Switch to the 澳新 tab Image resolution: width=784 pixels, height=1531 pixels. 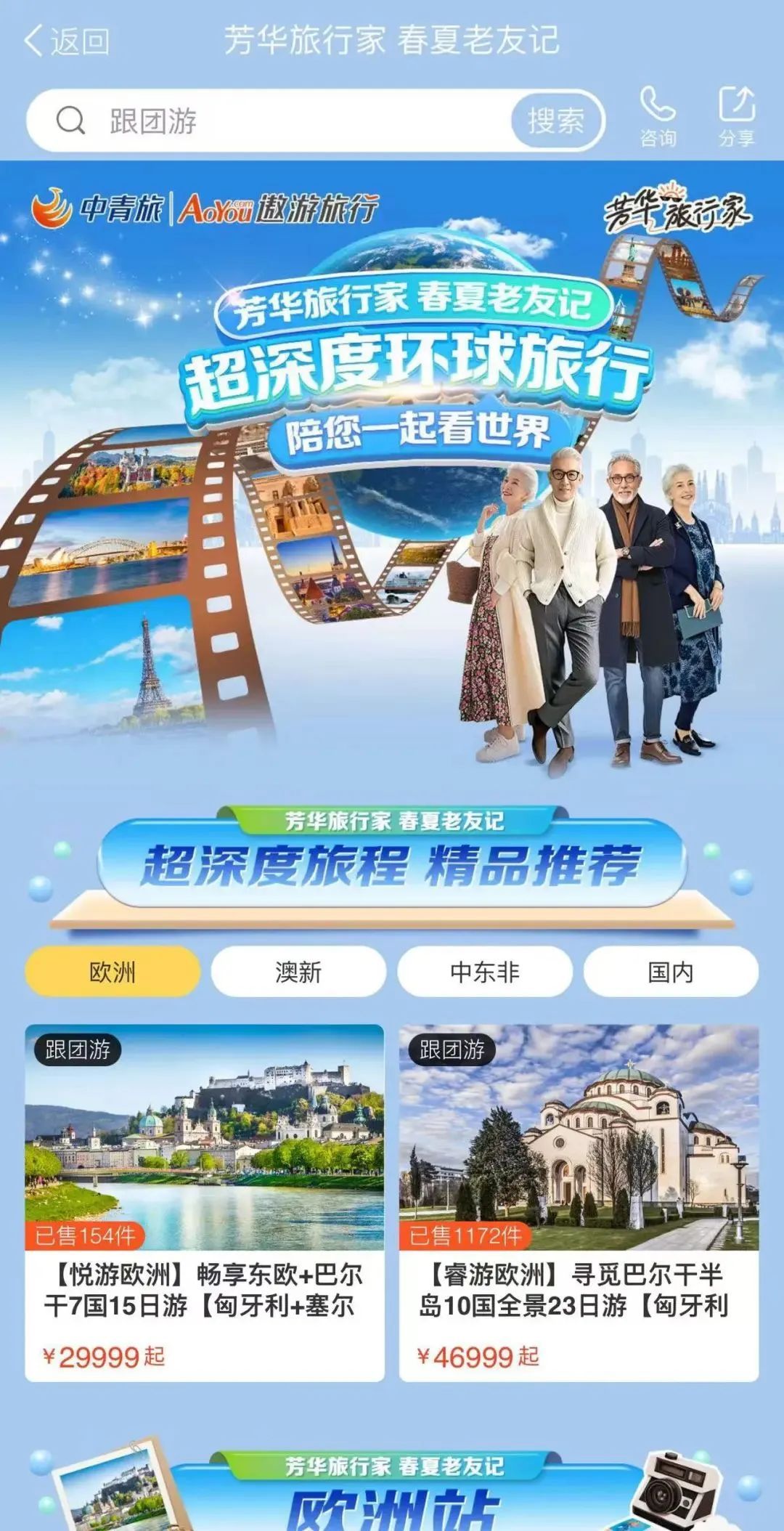[298, 972]
